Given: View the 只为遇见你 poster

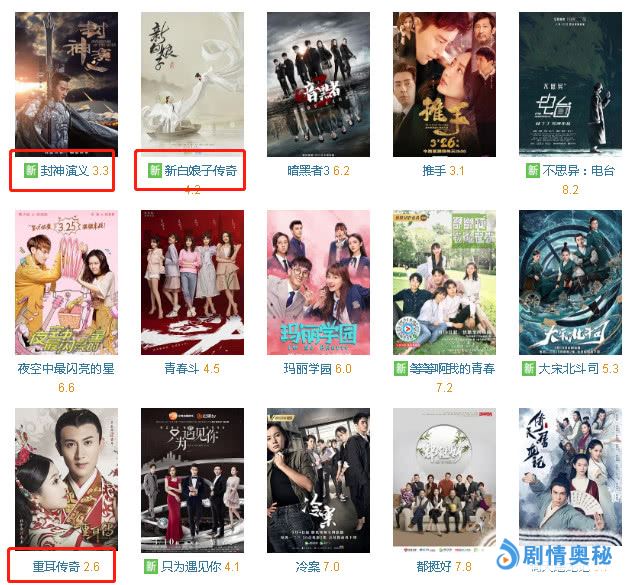Looking at the screenshot, I should click(192, 480).
